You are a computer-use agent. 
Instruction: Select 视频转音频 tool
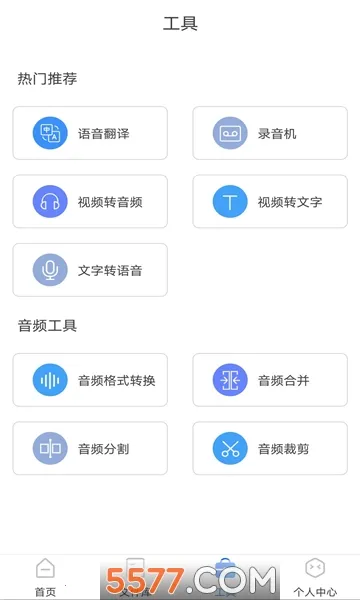[x=90, y=202]
